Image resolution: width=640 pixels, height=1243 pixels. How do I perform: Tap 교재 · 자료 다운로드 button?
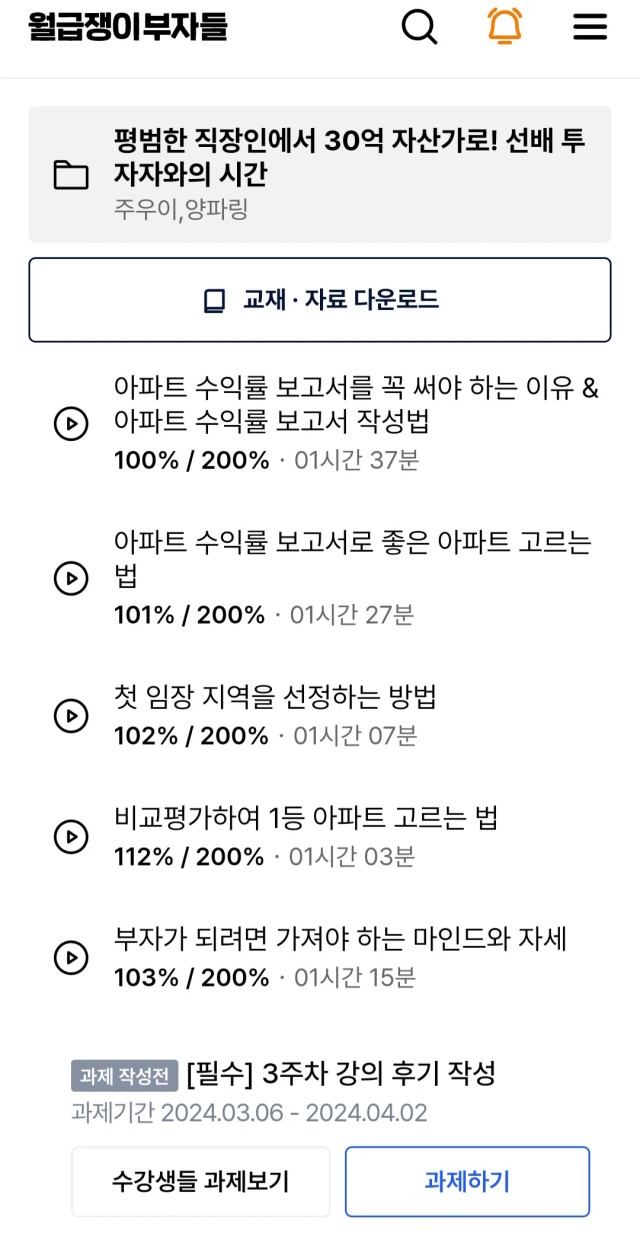coord(320,300)
